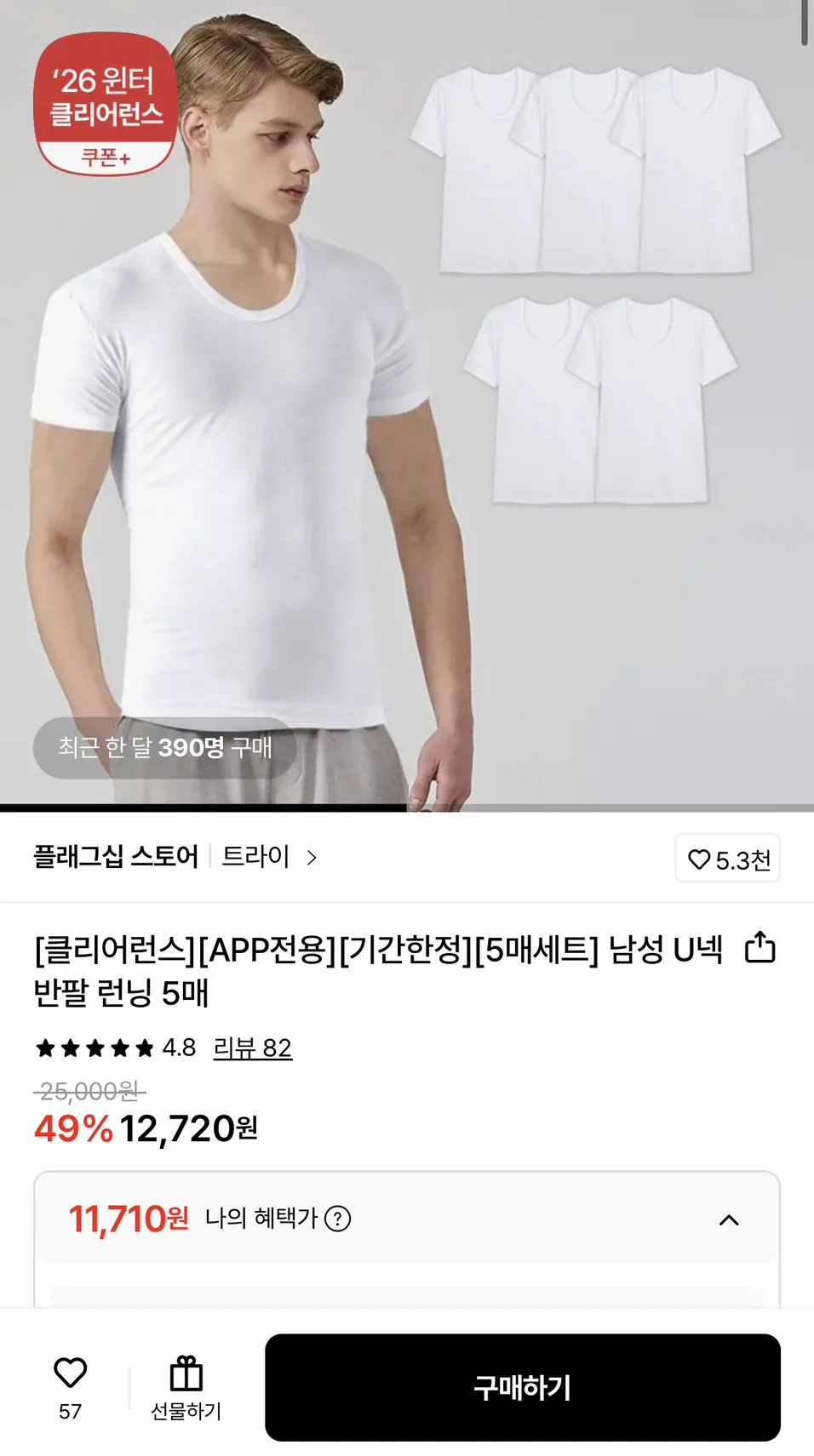Viewport: 814px width, 1456px height.
Task: Open the 리뷰 82 reviews link
Action: point(254,1049)
